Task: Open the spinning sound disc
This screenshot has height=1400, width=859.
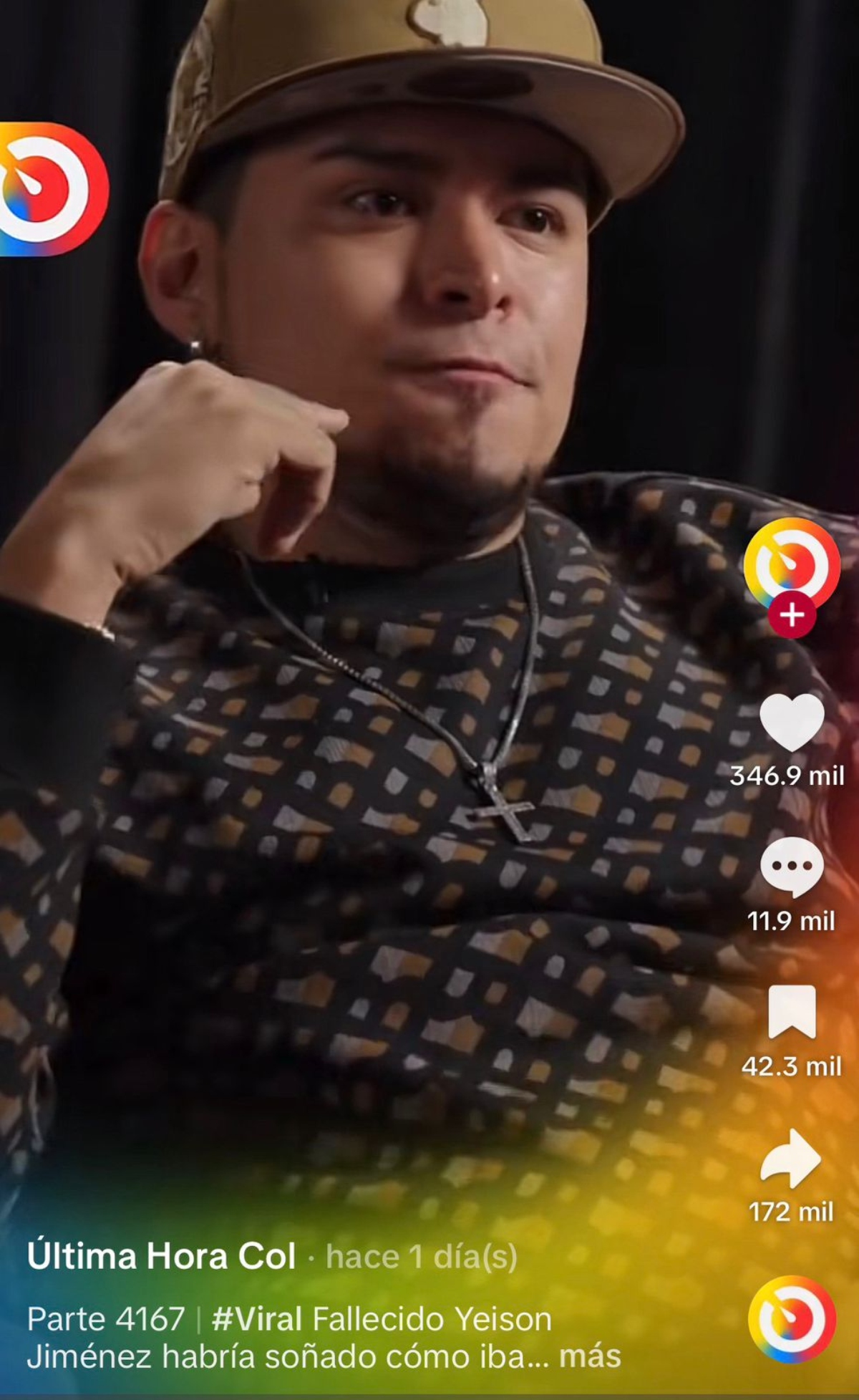Action: 791,1319
